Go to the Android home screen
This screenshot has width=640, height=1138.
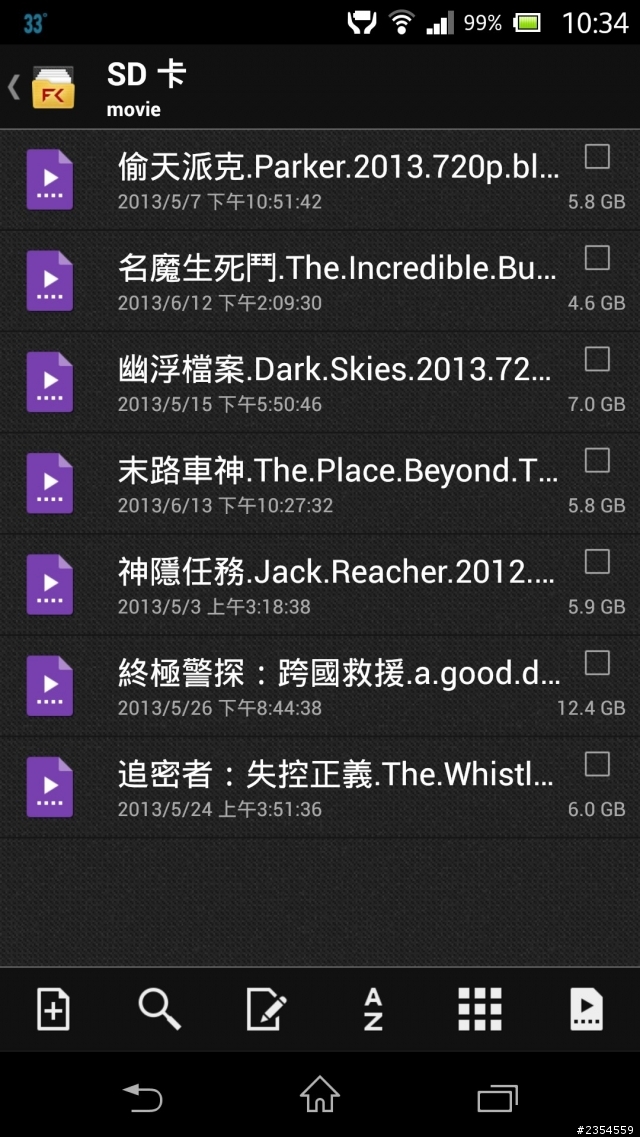320,1094
